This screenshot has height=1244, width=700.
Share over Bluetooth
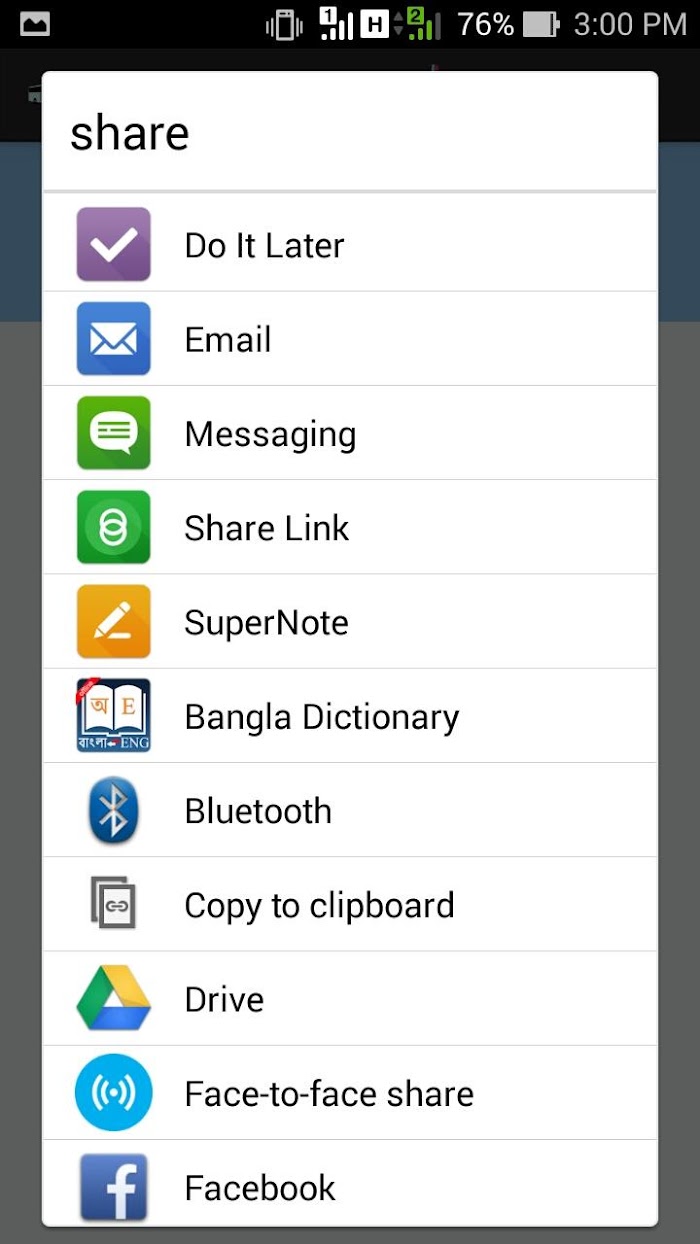click(x=349, y=810)
